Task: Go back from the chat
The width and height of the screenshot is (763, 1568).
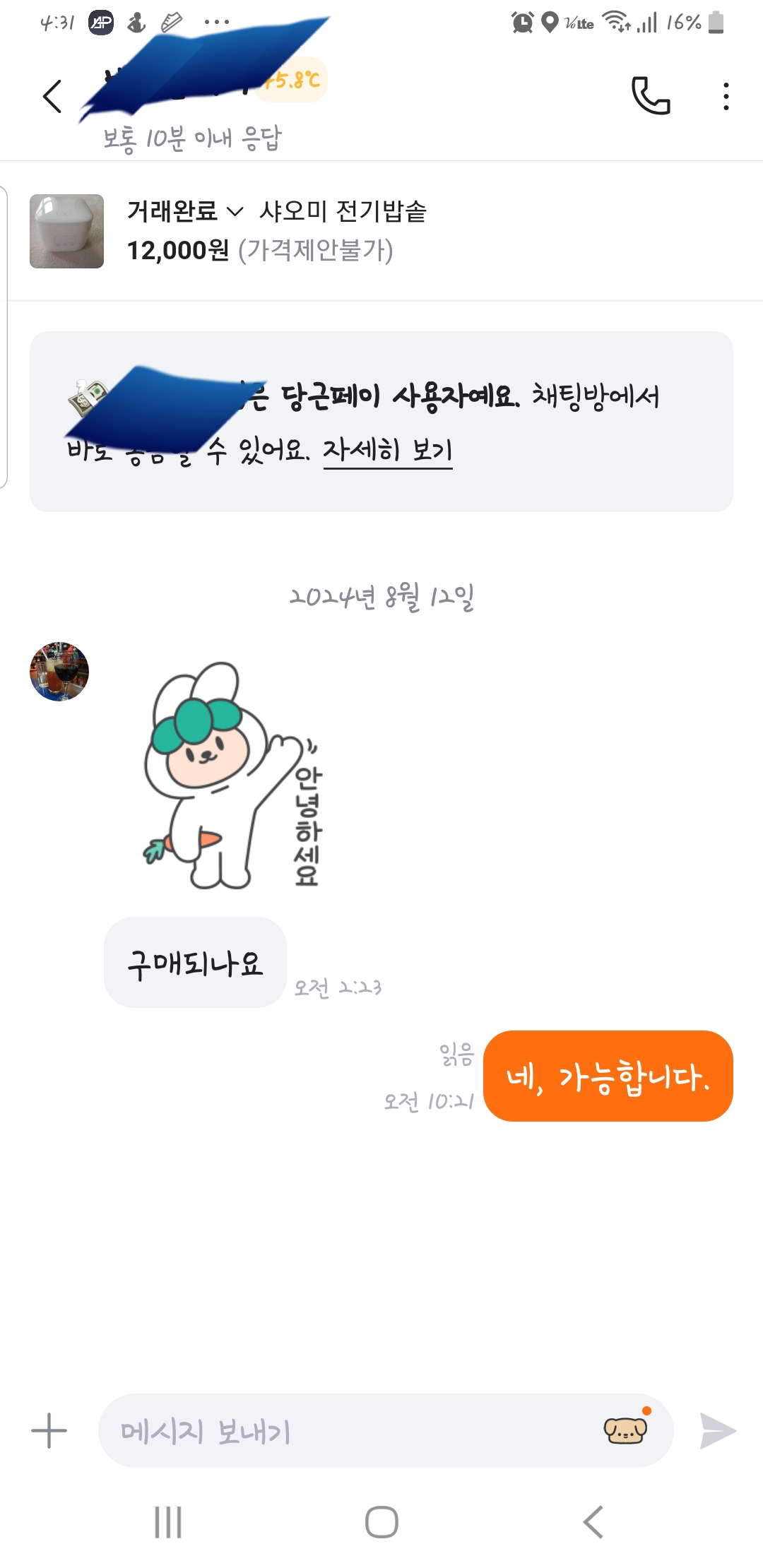Action: (x=53, y=97)
